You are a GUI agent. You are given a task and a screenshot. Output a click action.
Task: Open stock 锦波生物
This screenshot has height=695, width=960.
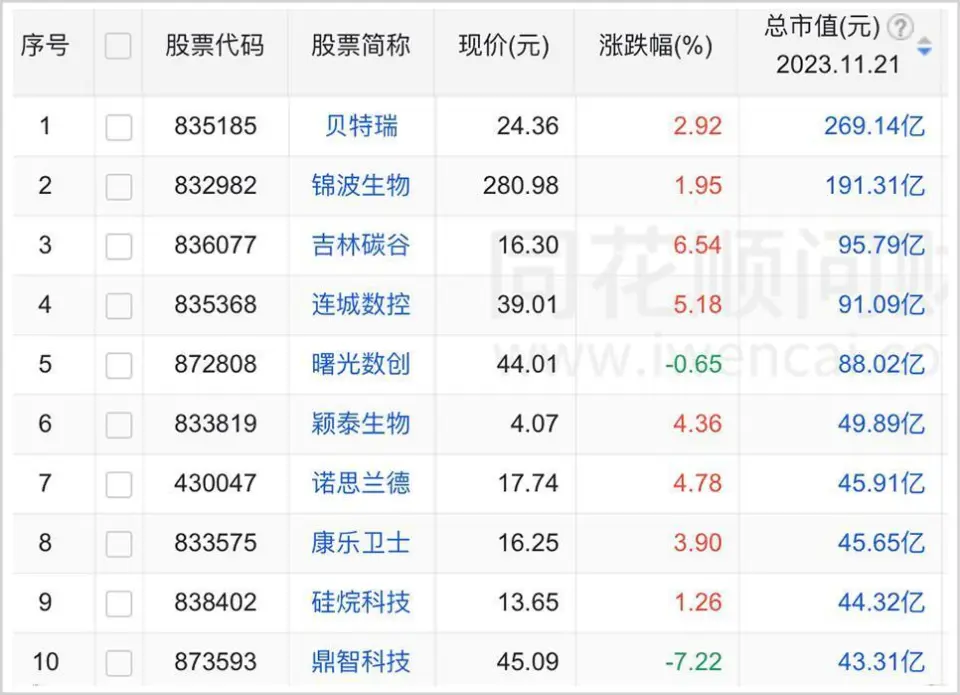tap(361, 186)
